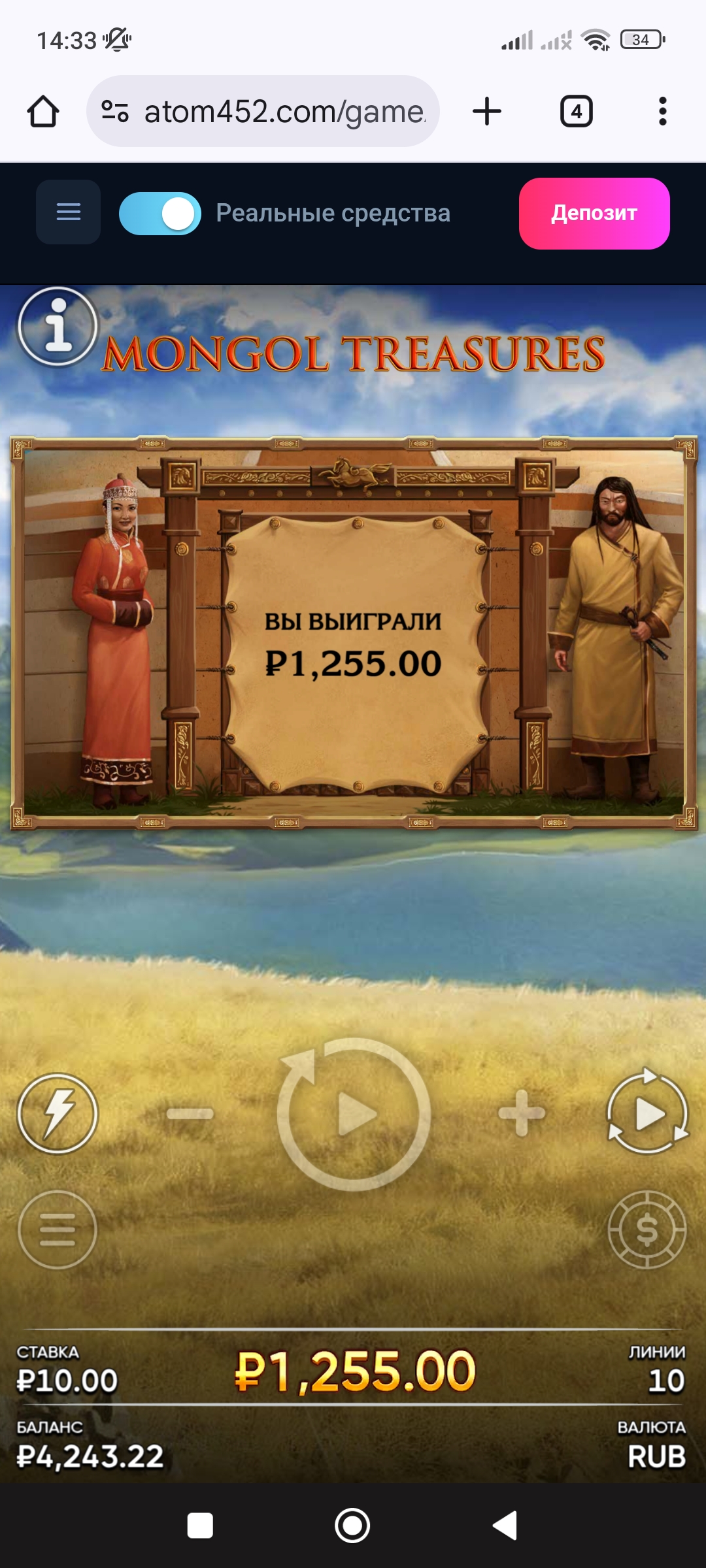Open the bet chip settings
706x1568 pixels.
point(647,1230)
